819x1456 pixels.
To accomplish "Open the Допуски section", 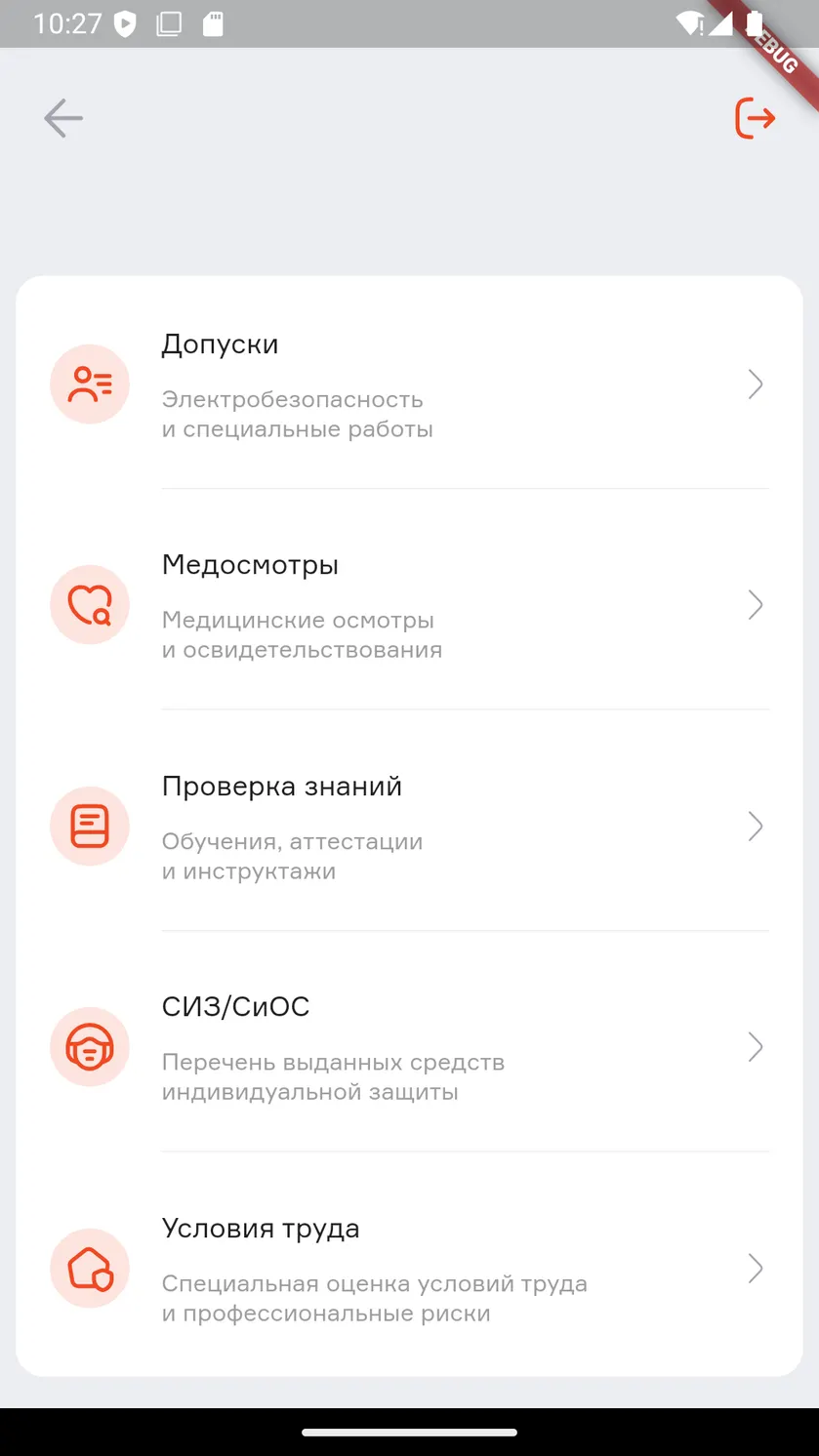I will pos(409,384).
